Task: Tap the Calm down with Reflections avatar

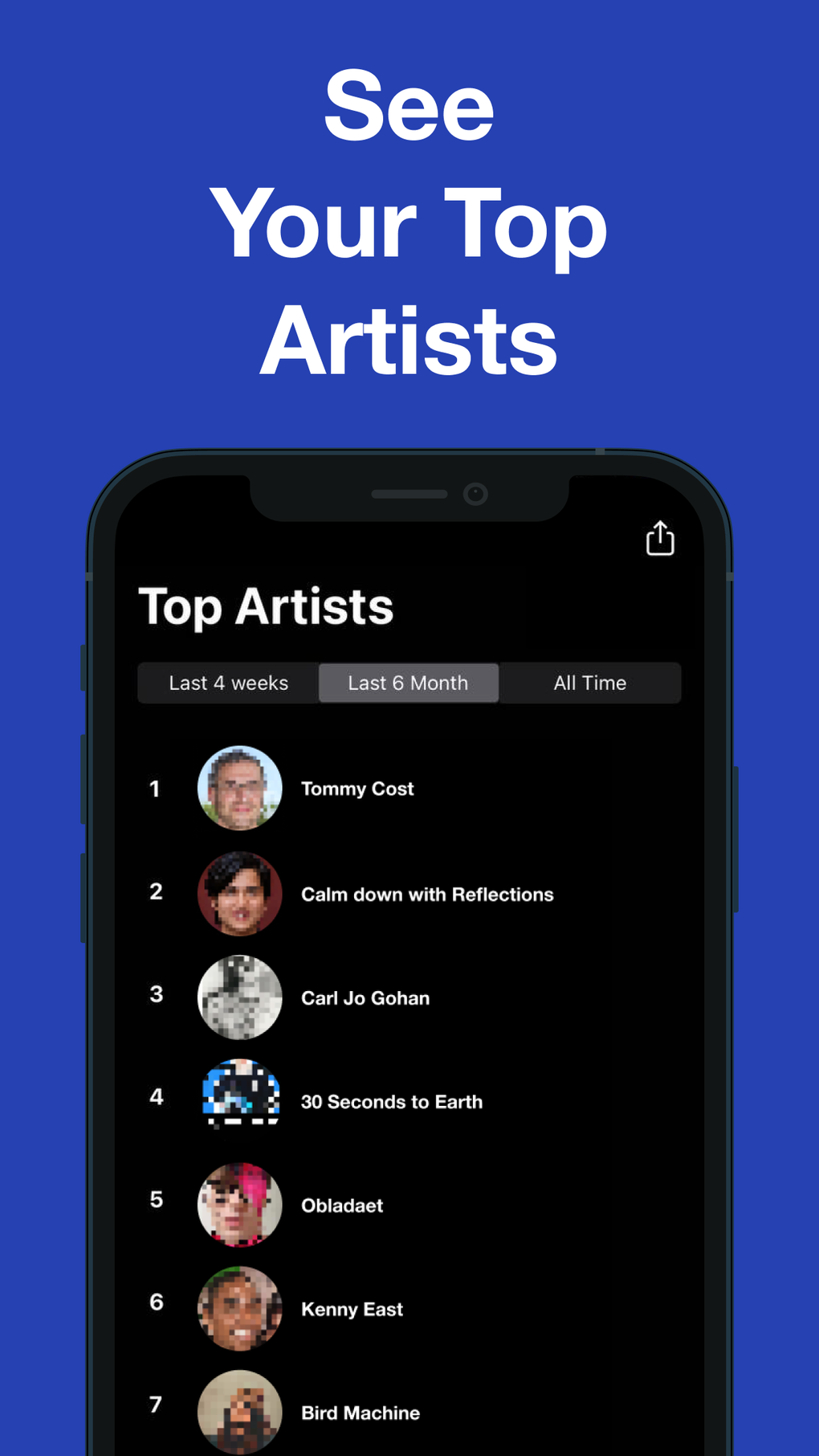Action: pos(239,894)
